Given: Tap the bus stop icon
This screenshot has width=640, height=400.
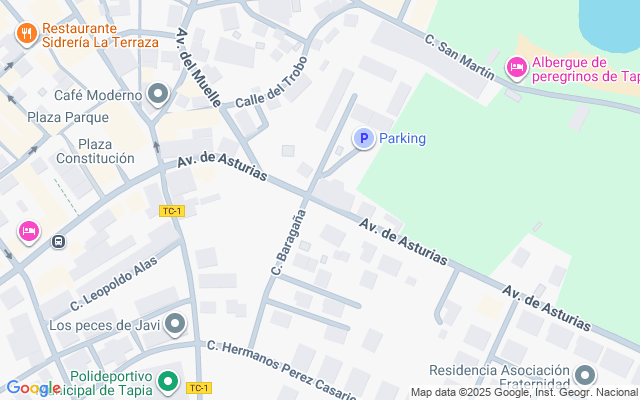Looking at the screenshot, I should 59,241.
